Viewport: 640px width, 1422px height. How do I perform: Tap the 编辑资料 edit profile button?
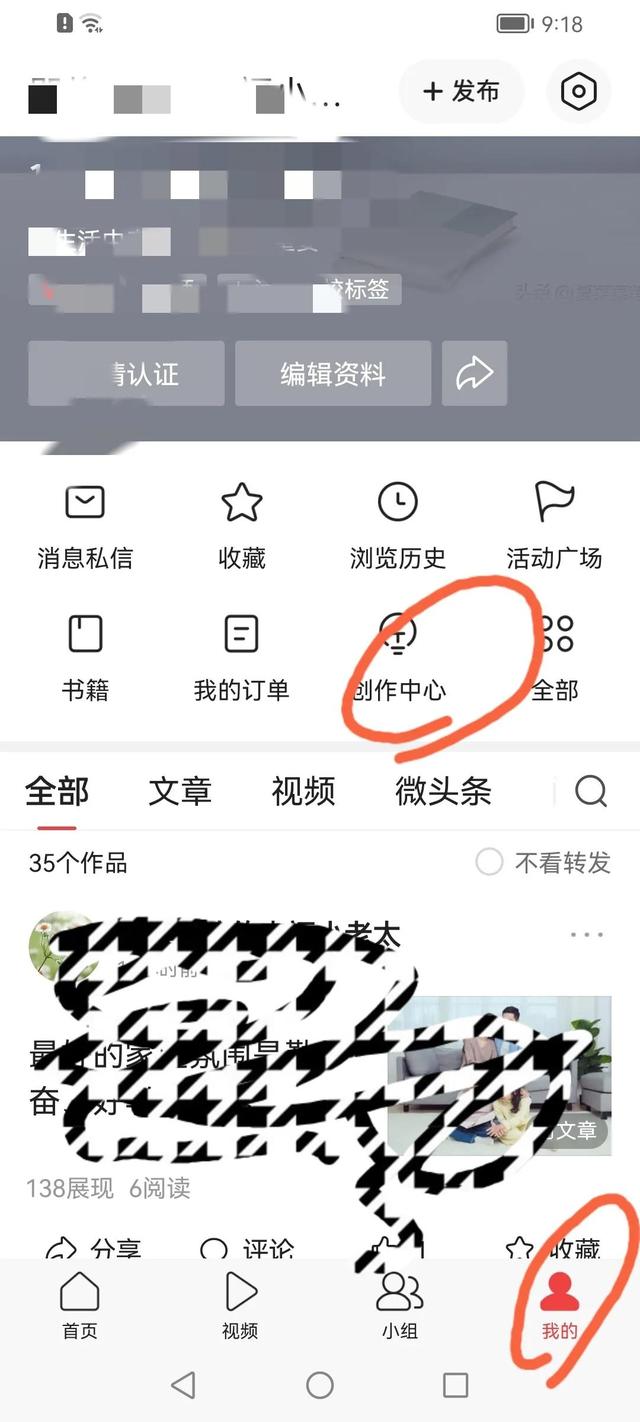click(x=333, y=374)
